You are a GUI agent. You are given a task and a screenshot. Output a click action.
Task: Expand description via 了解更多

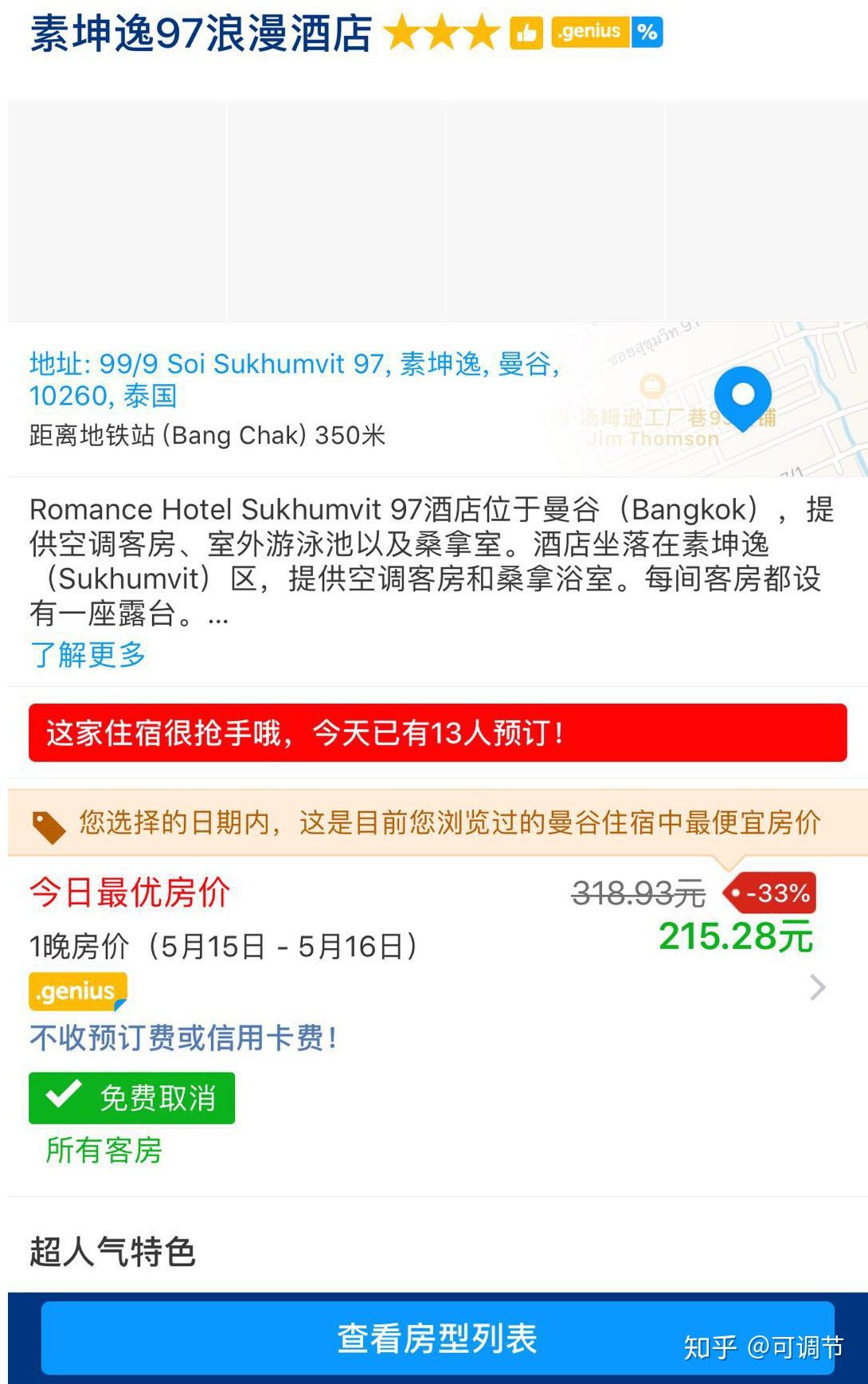[88, 655]
